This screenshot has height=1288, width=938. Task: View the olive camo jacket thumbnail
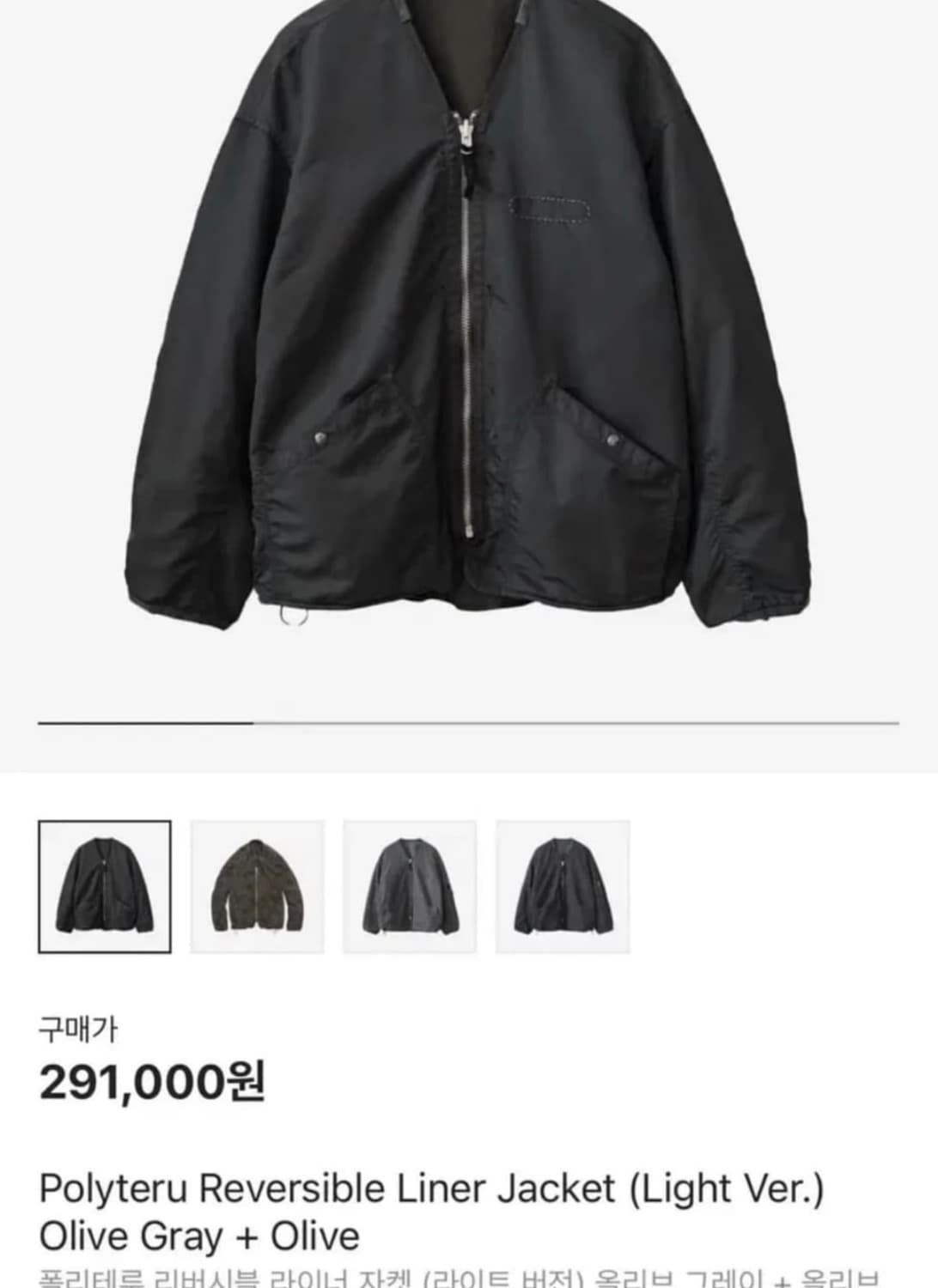[x=257, y=886]
